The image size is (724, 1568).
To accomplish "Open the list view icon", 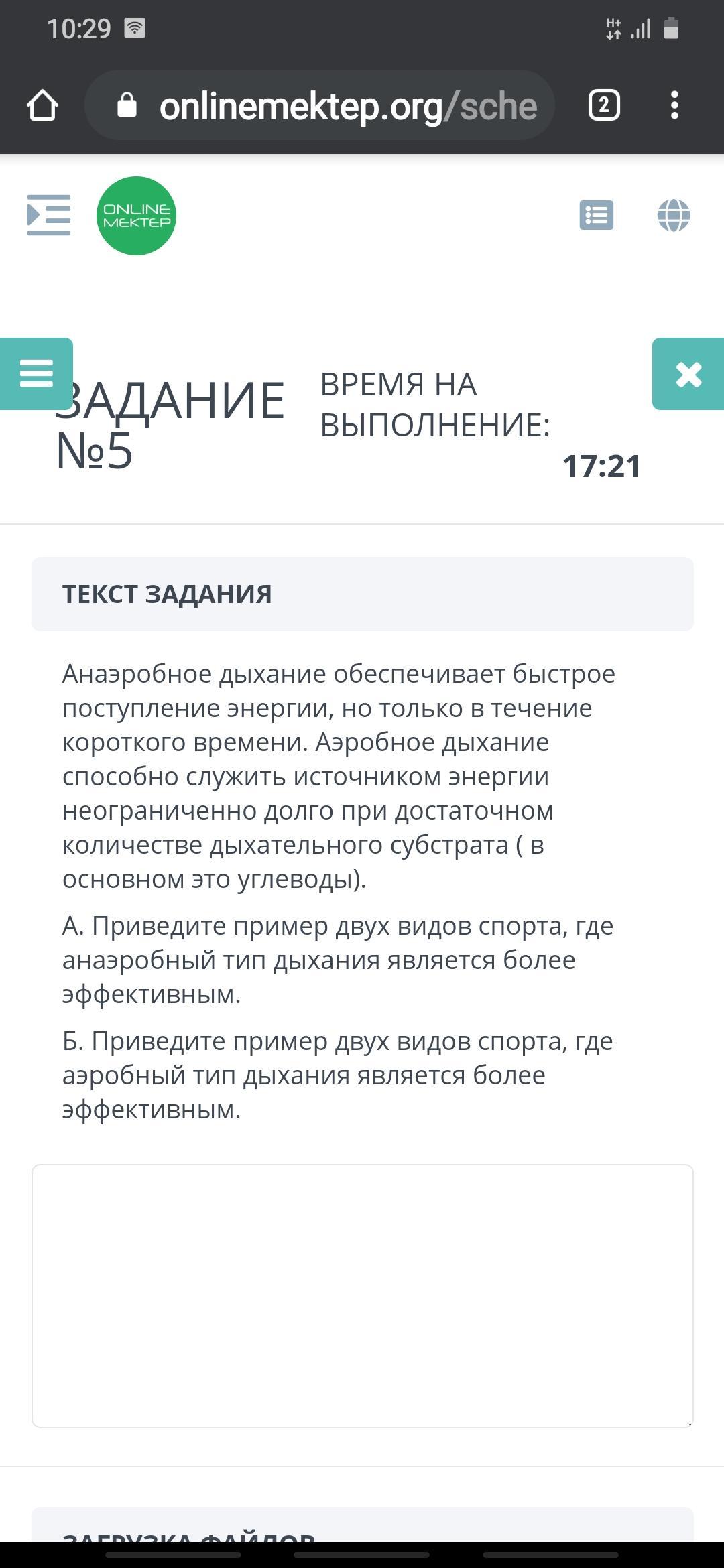I will [x=596, y=215].
